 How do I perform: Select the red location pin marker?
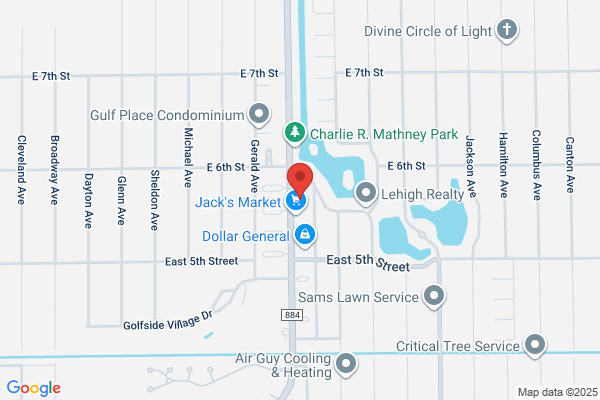tap(300, 181)
